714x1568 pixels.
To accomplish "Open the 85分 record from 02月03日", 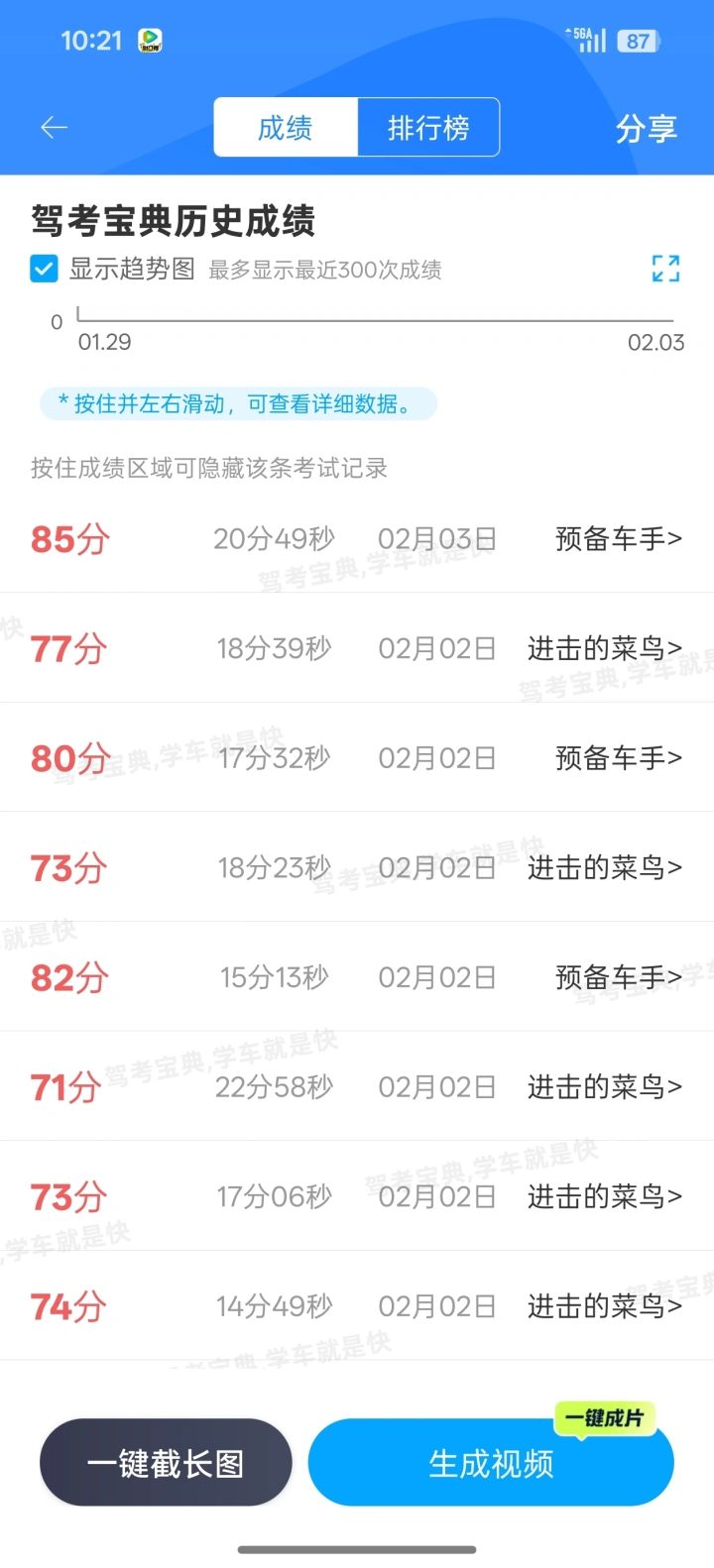I will (x=357, y=539).
